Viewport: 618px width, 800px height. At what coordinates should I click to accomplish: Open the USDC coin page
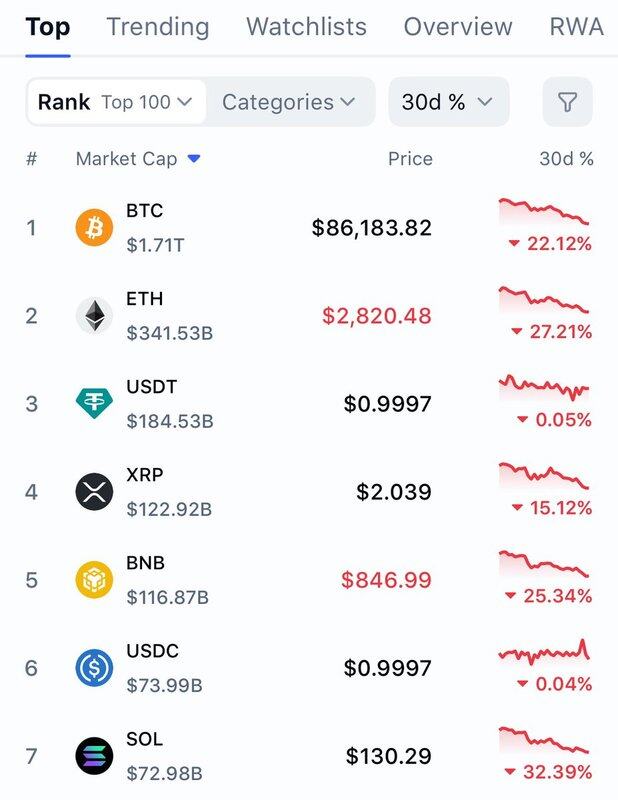point(152,667)
